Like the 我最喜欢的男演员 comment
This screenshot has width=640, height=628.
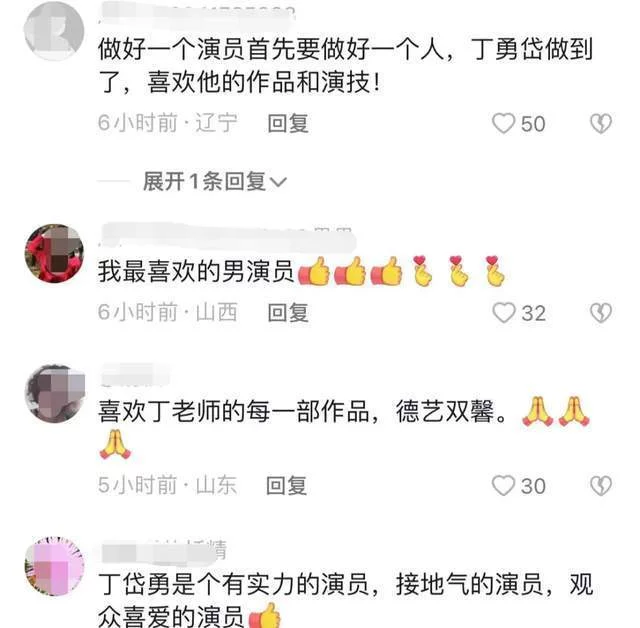pyautogui.click(x=504, y=313)
